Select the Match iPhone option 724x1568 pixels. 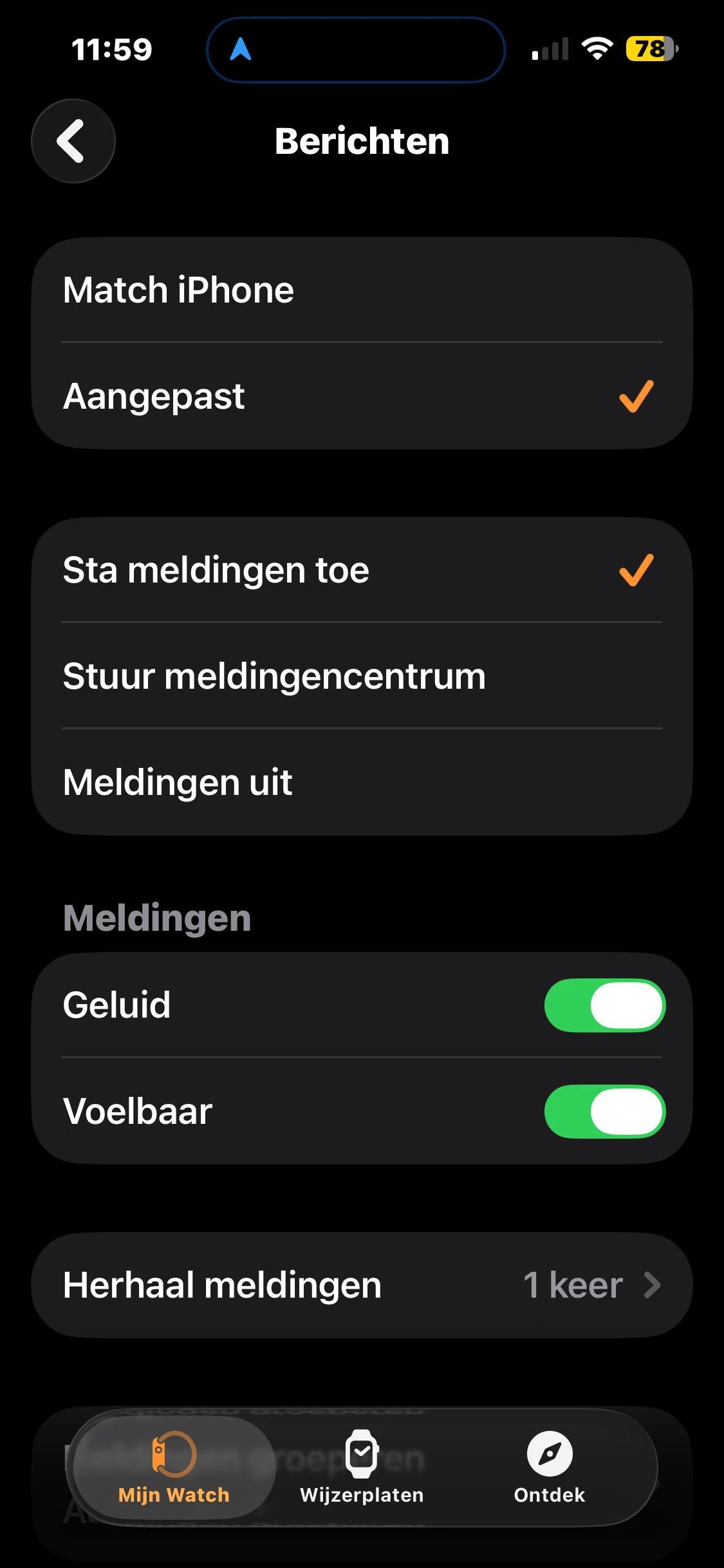tap(362, 290)
